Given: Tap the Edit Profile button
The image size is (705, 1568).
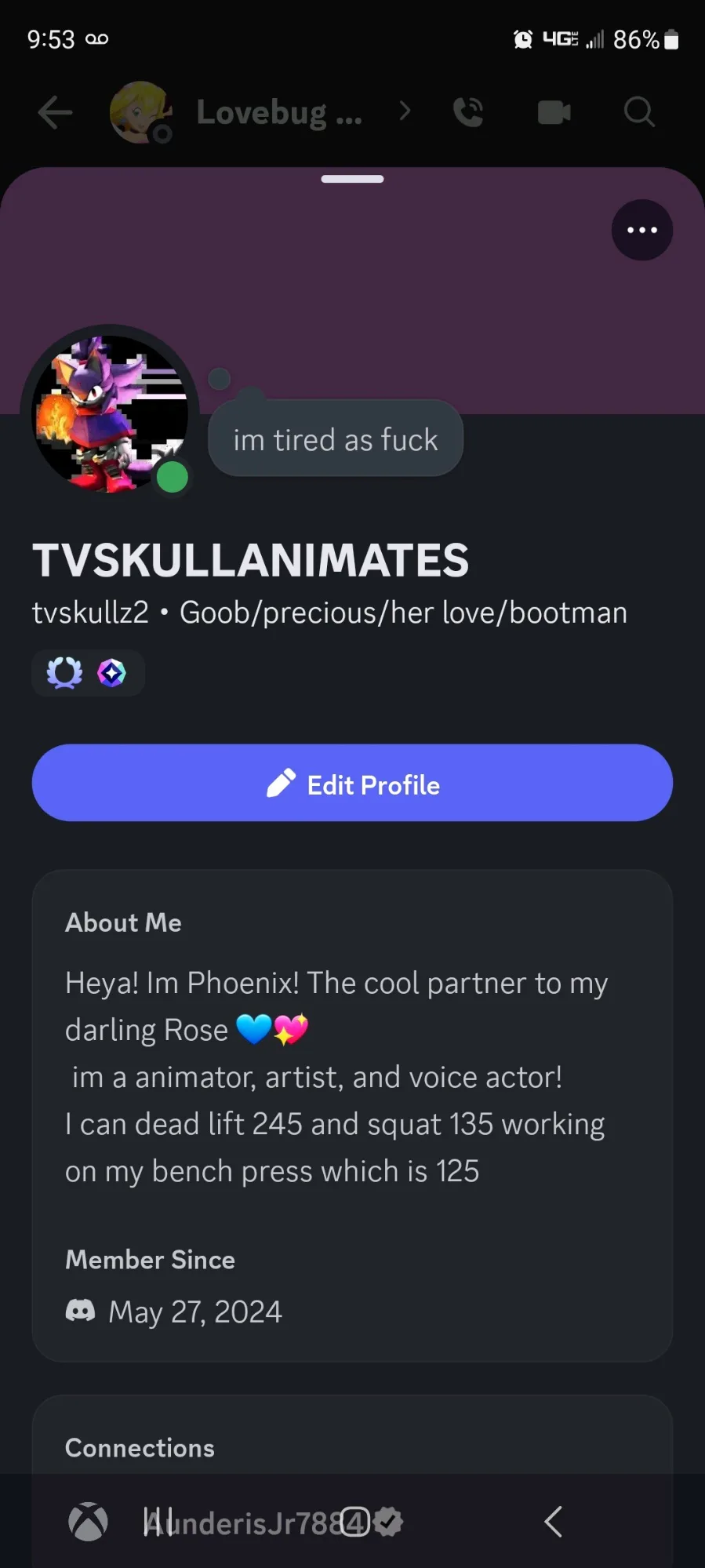Looking at the screenshot, I should tap(352, 783).
